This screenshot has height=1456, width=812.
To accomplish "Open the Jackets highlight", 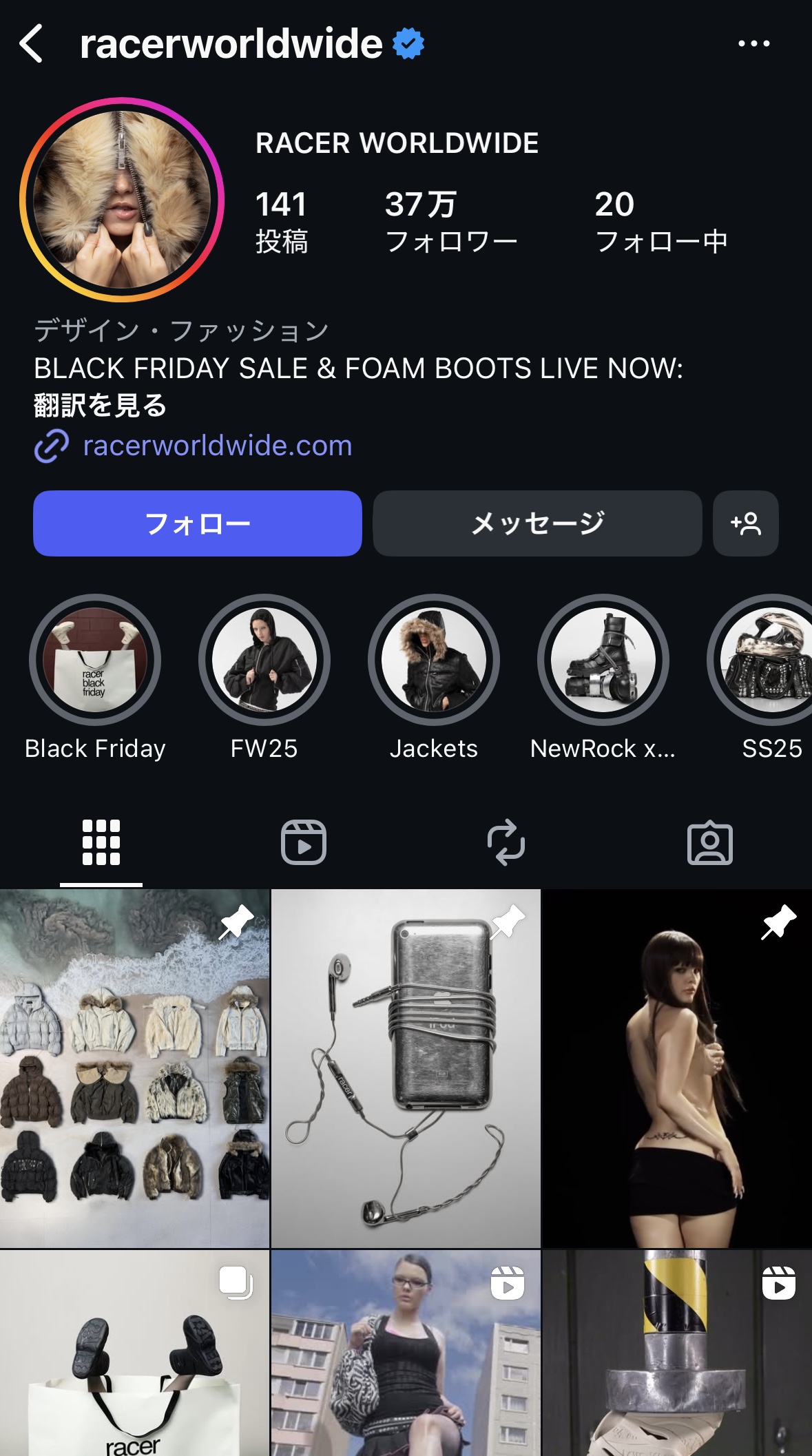I will tap(434, 660).
